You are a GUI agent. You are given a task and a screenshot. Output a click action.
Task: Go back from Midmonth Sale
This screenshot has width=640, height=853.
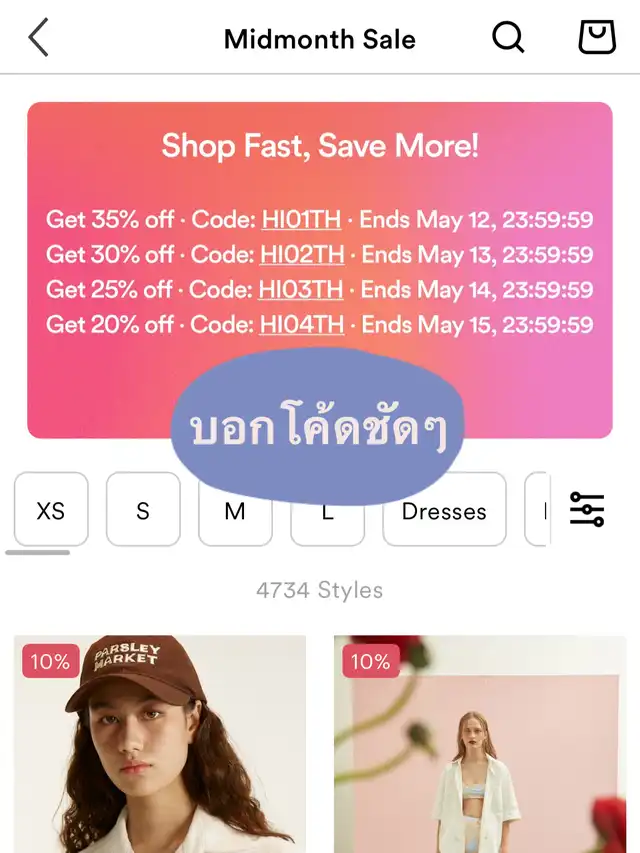(38, 38)
